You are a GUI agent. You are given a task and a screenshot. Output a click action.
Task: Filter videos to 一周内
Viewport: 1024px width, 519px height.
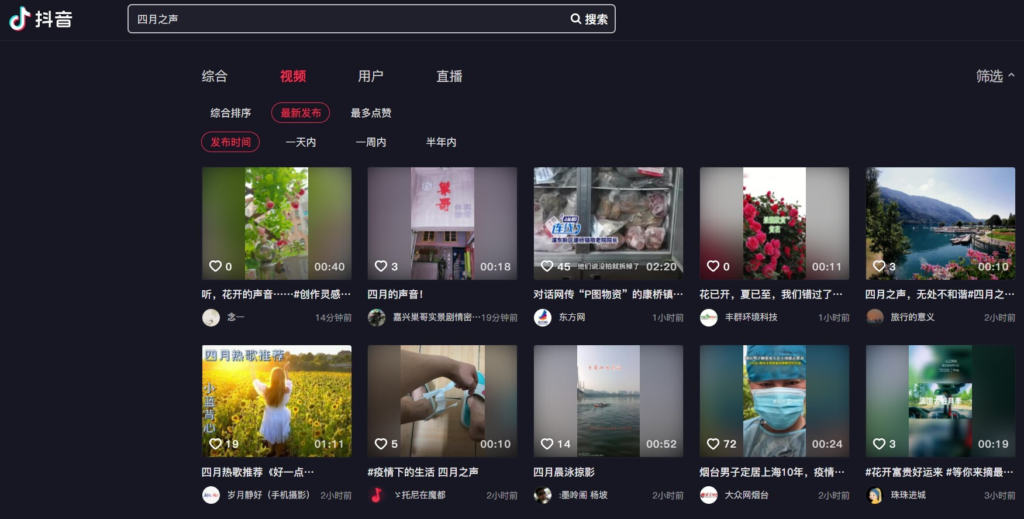370,142
